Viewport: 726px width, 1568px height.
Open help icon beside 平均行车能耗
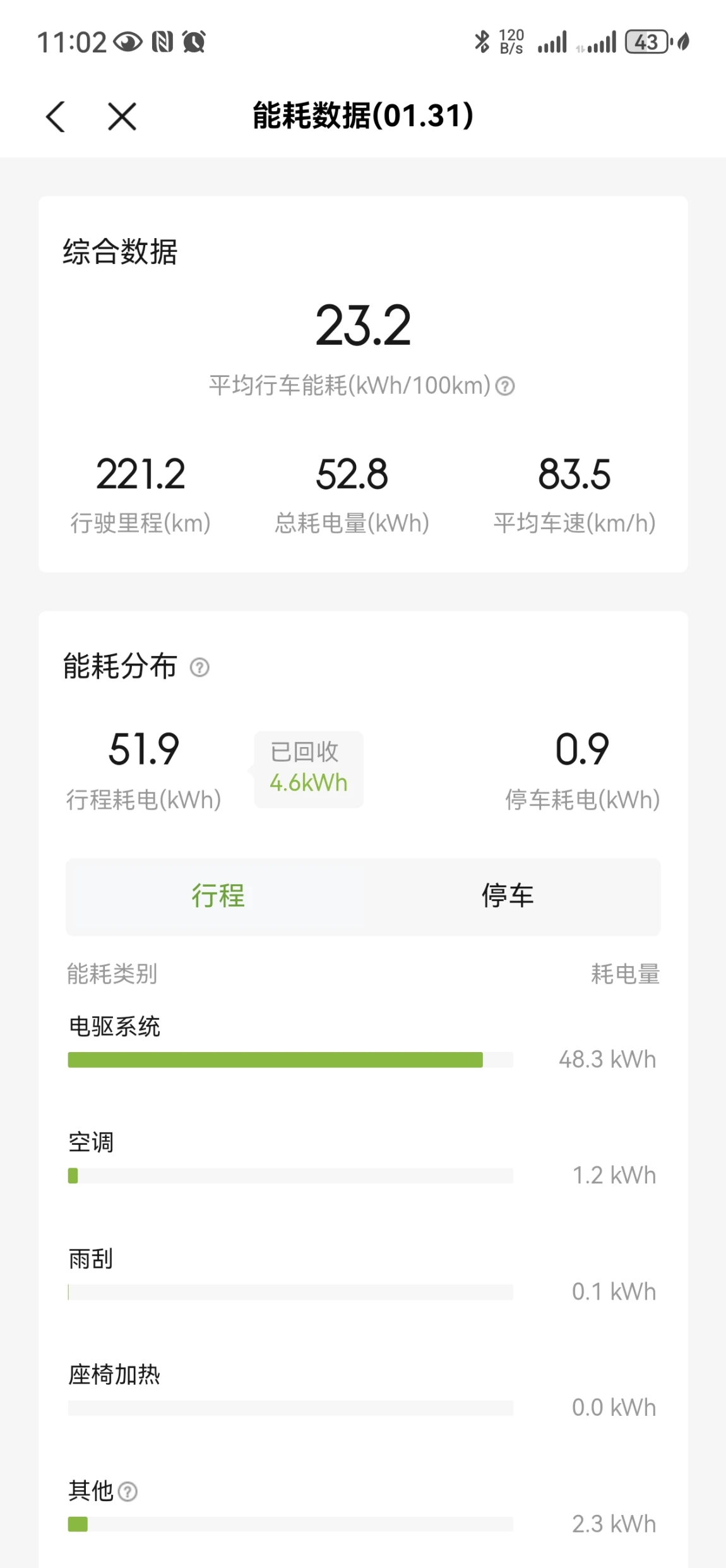tap(505, 385)
